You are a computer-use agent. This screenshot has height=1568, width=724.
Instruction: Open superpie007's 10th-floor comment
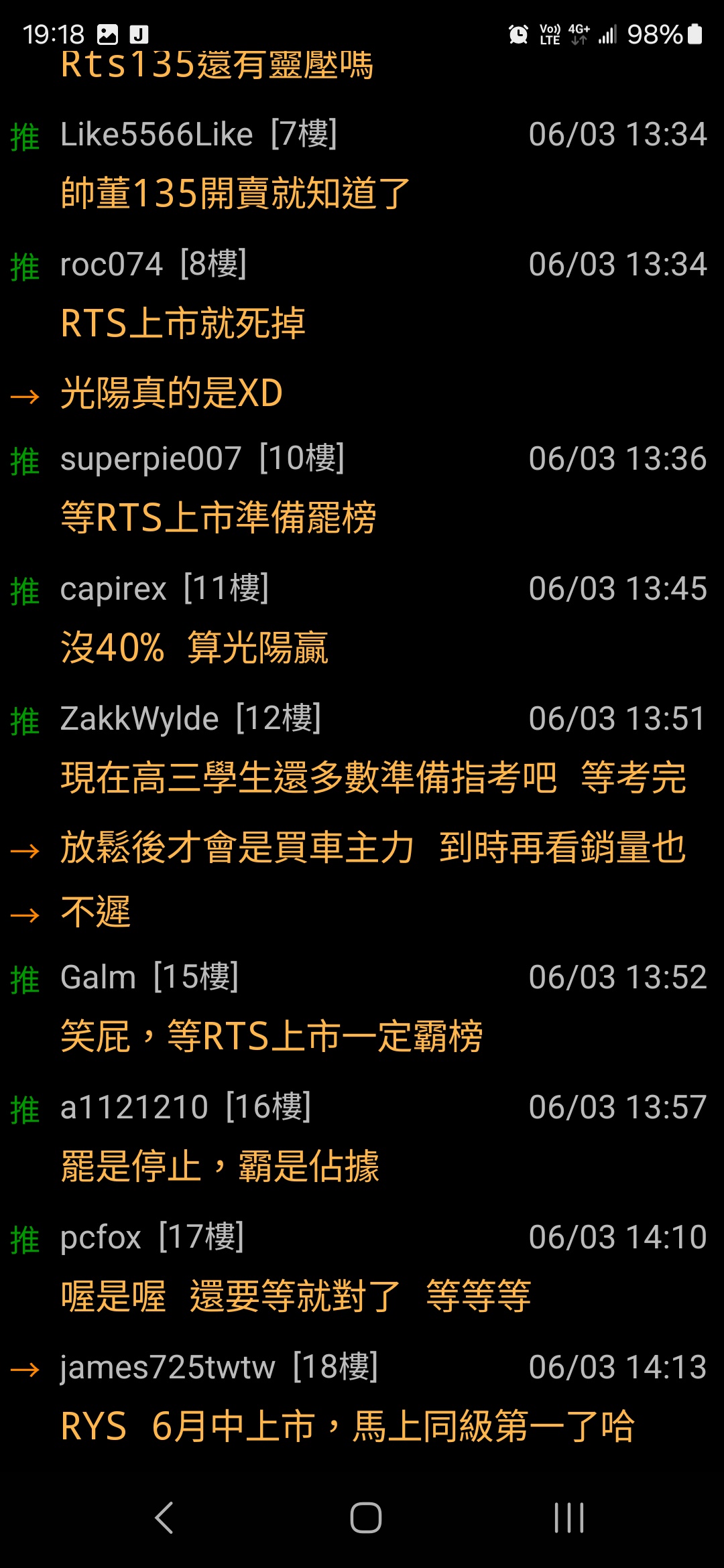click(362, 490)
